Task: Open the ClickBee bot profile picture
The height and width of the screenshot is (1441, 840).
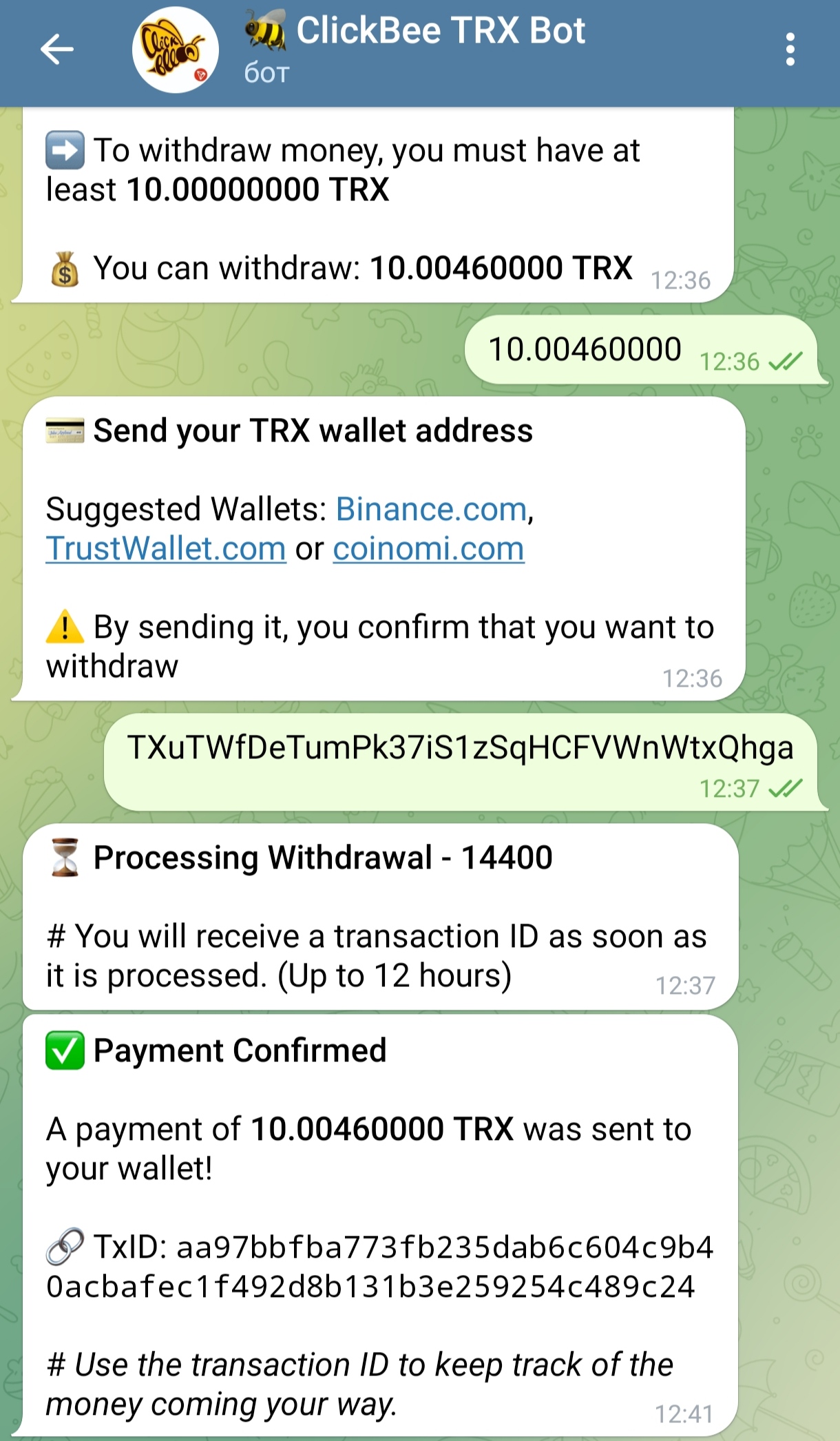Action: [176, 50]
